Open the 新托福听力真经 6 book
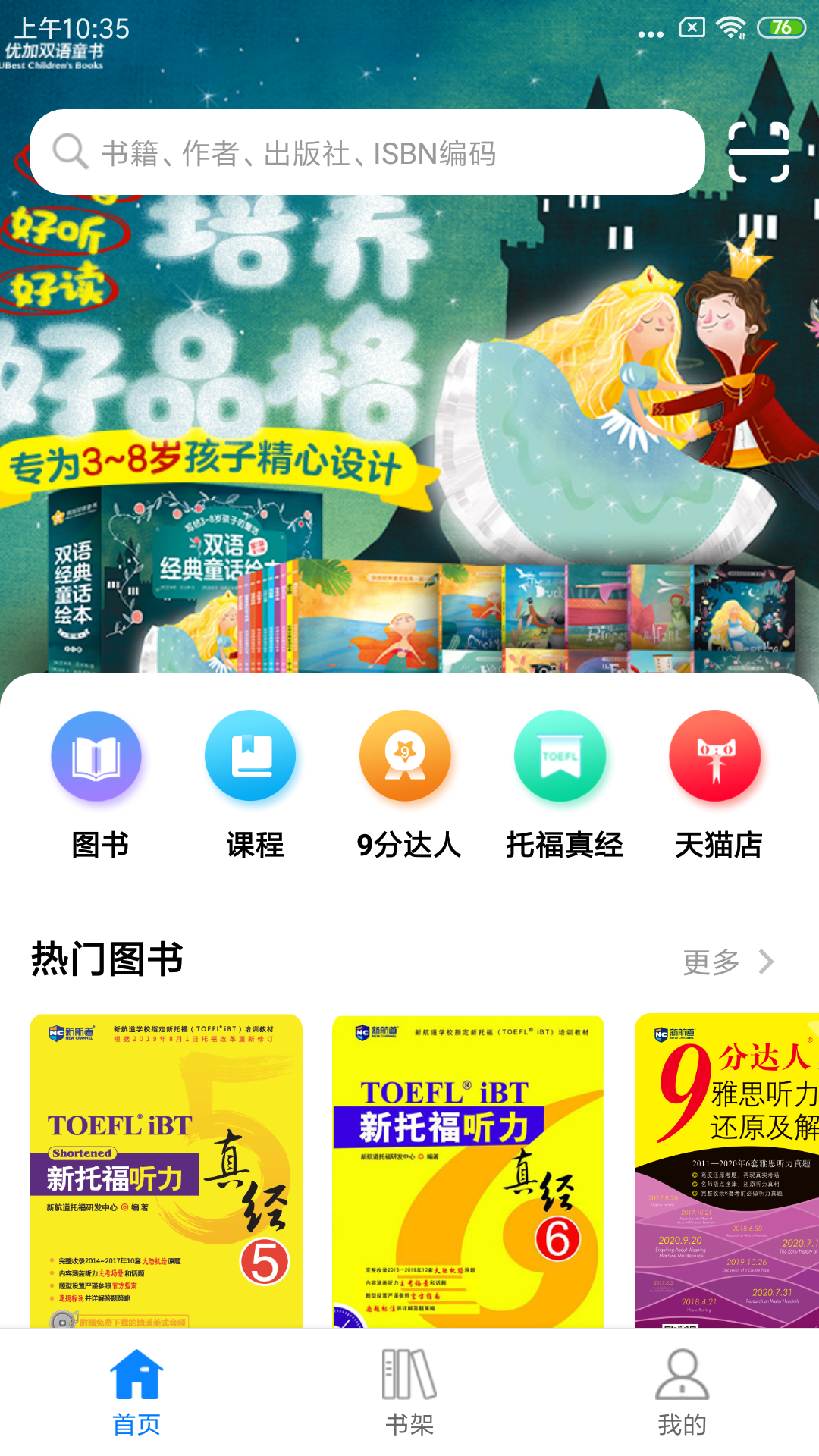This screenshot has height=1456, width=819. pos(468,1170)
